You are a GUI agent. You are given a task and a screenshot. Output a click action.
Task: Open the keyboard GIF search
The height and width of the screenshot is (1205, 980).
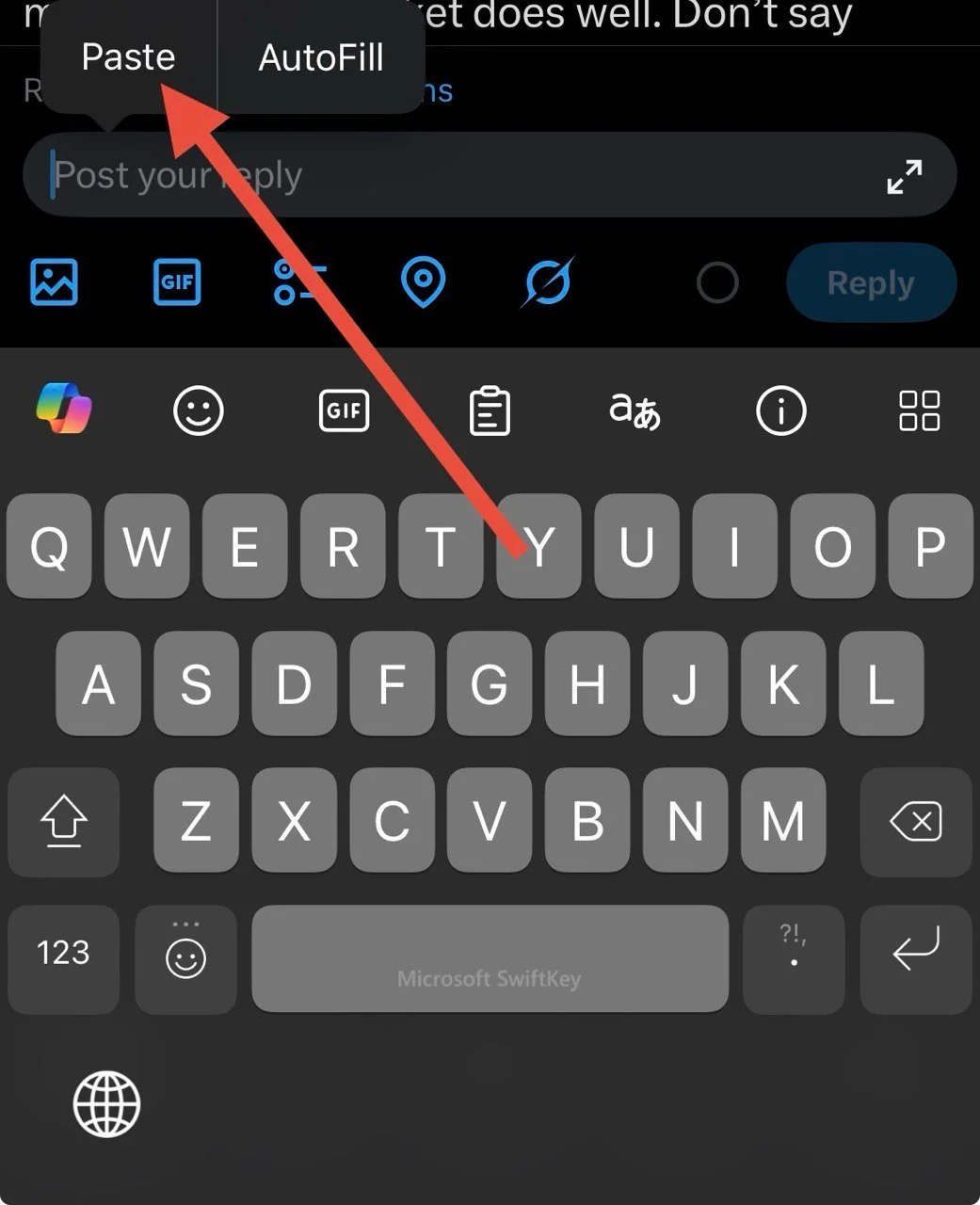pos(345,410)
